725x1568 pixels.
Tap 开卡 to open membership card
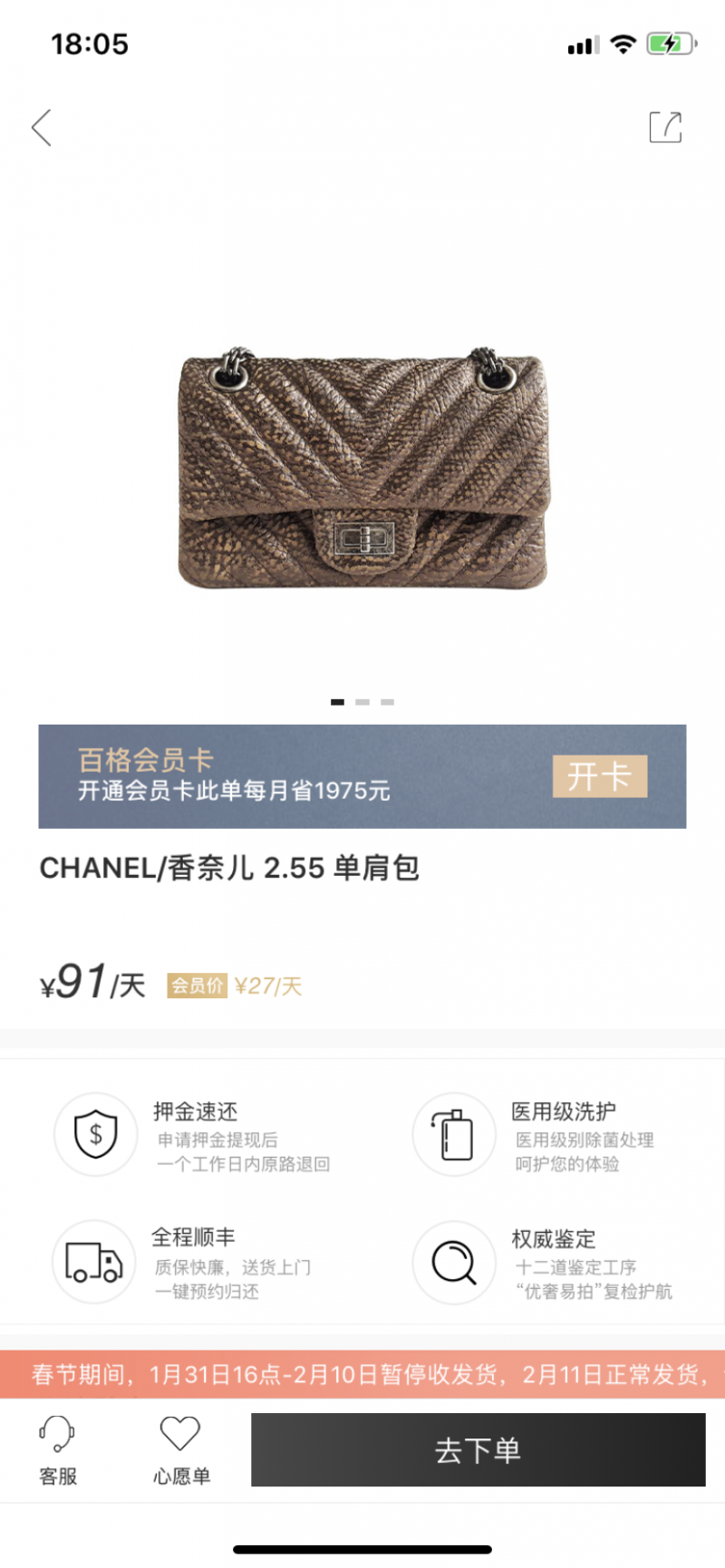(x=599, y=776)
